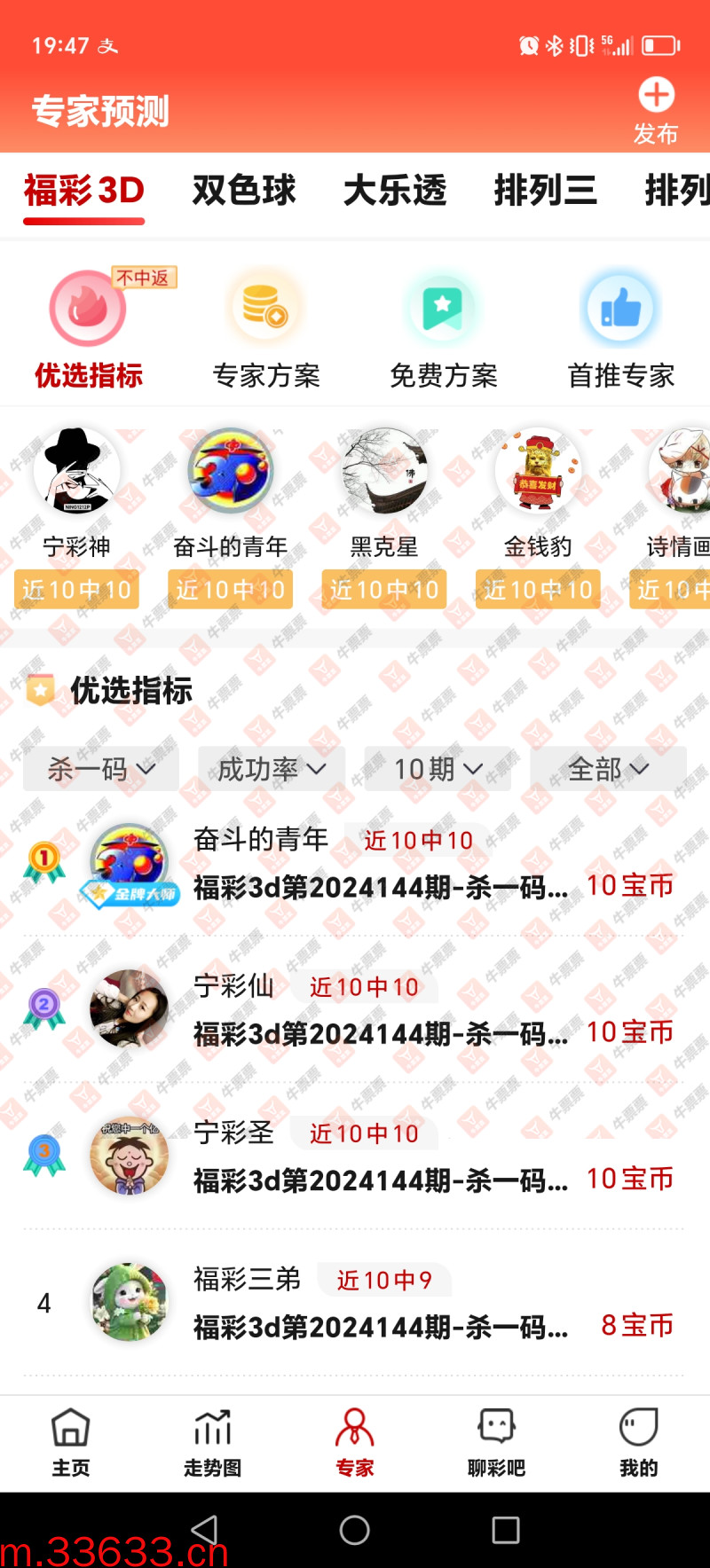Change the 10期 period filter

click(438, 769)
